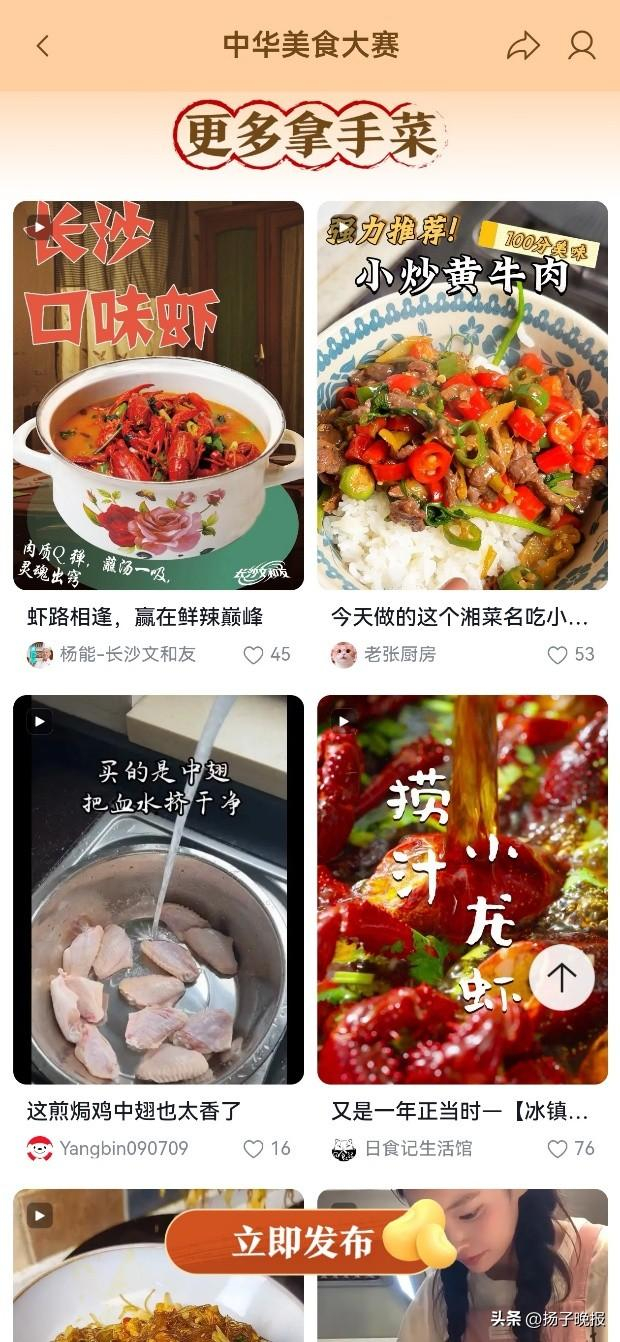
Task: Go back from 中华美食大赛 page
Action: 42,46
